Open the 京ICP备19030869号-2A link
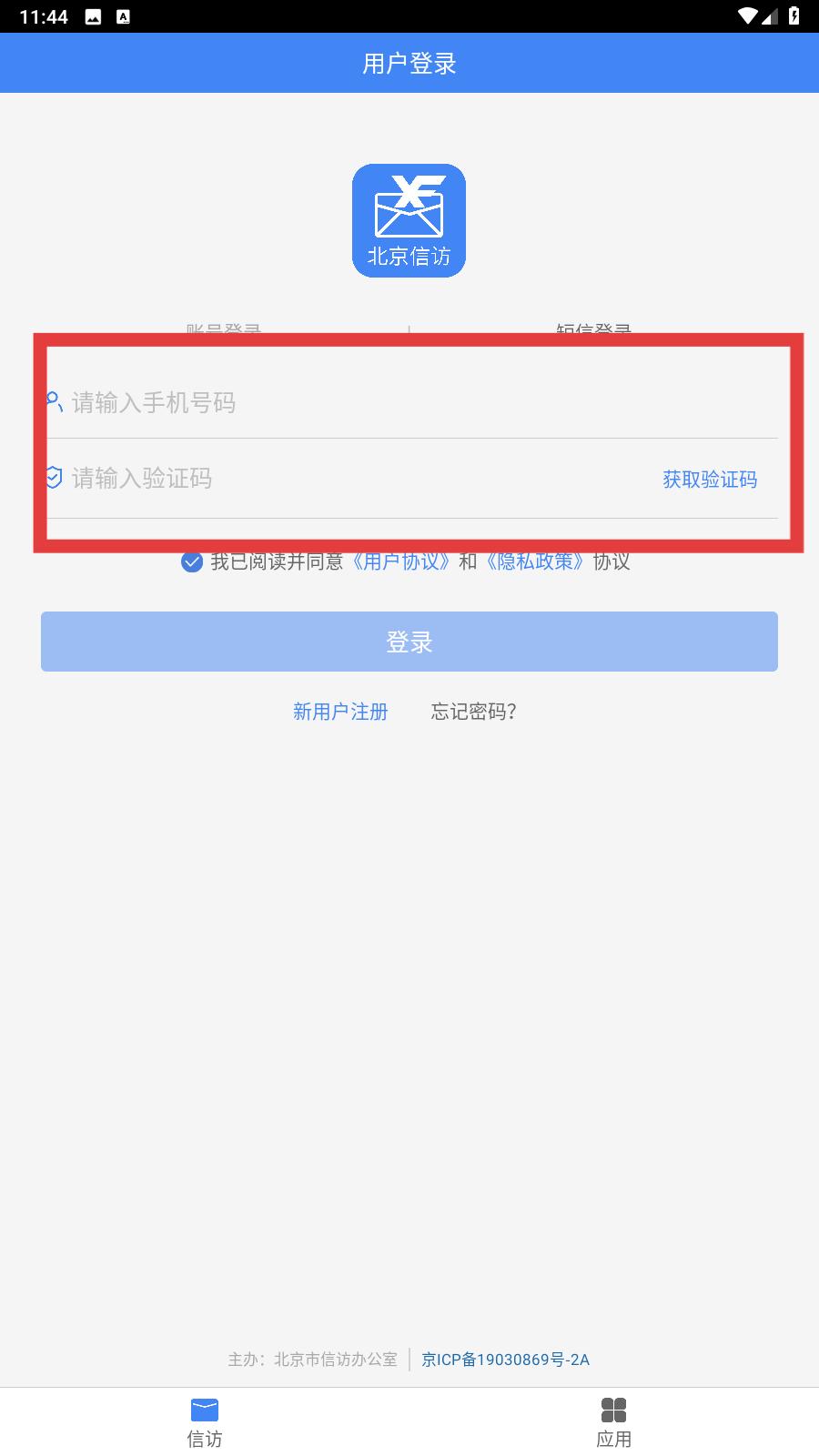The height and width of the screenshot is (1456, 819). (505, 1360)
